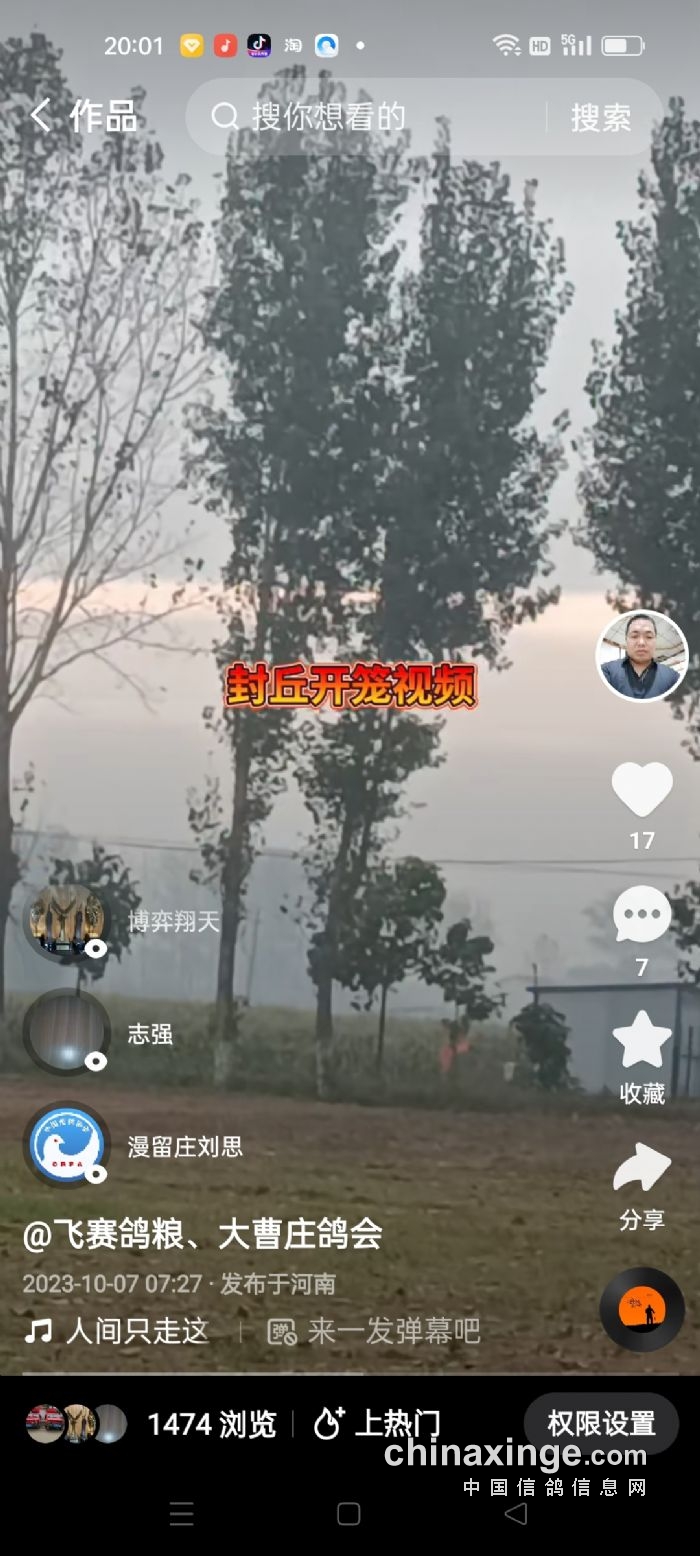
Task: Tap the system home button
Action: [x=348, y=1513]
